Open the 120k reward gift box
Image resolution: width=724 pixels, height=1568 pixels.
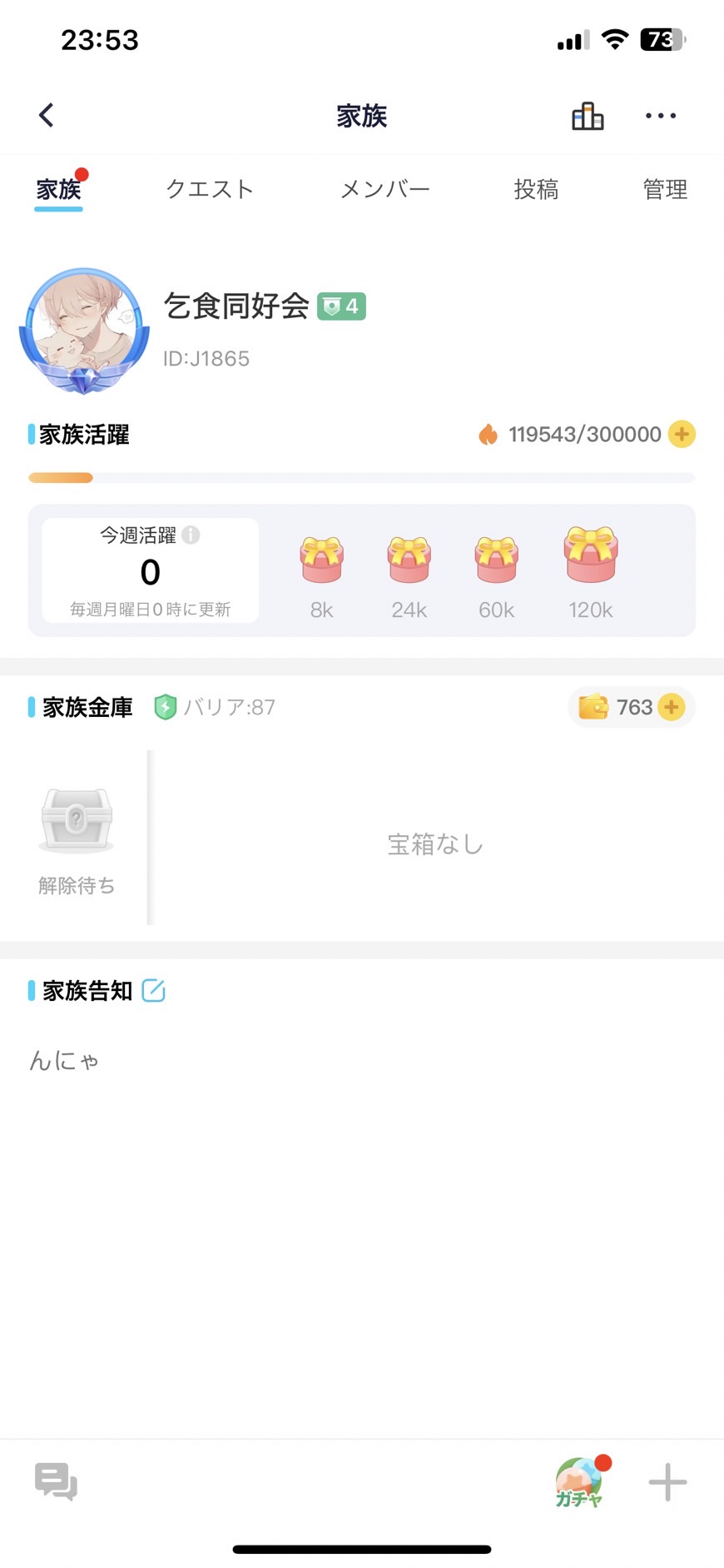(590, 556)
